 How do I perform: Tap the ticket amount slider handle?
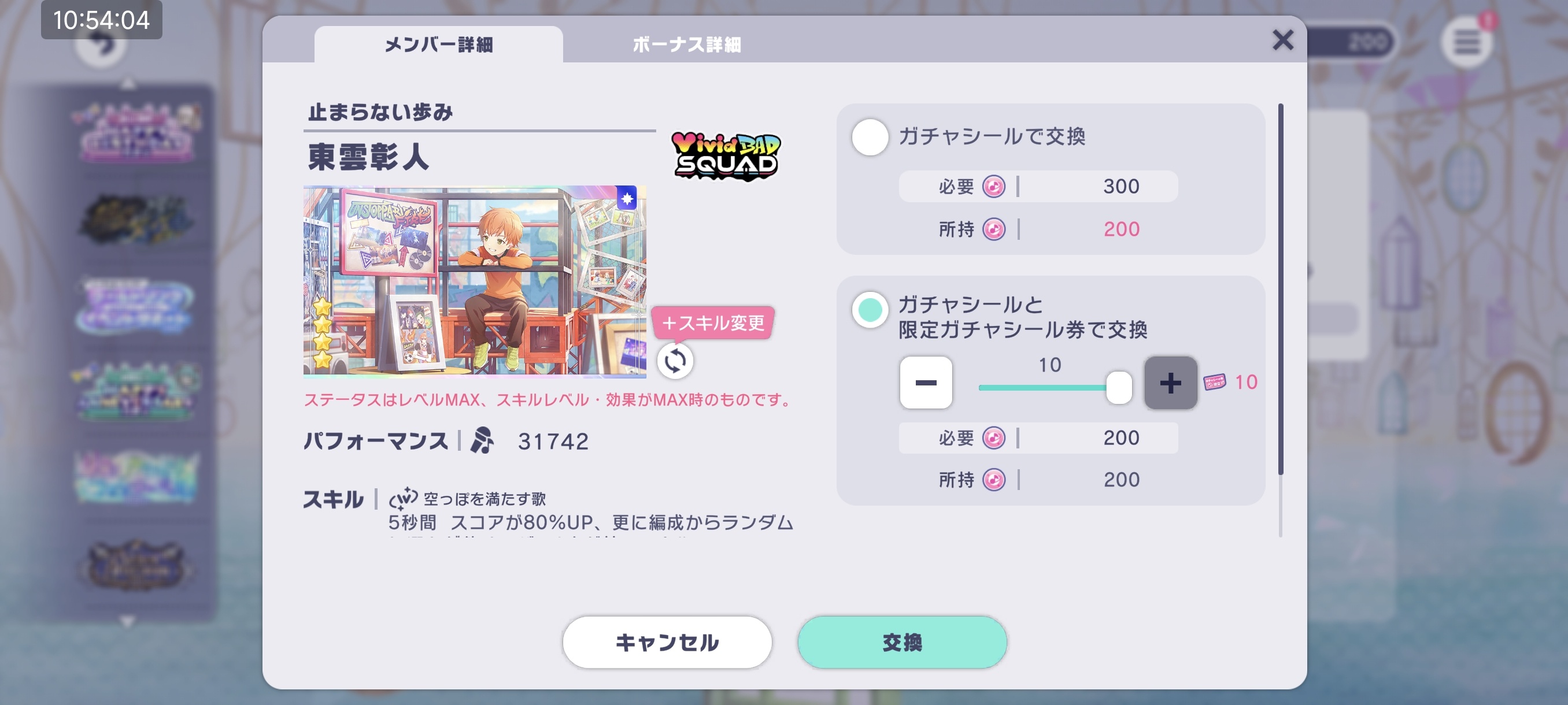(1118, 388)
